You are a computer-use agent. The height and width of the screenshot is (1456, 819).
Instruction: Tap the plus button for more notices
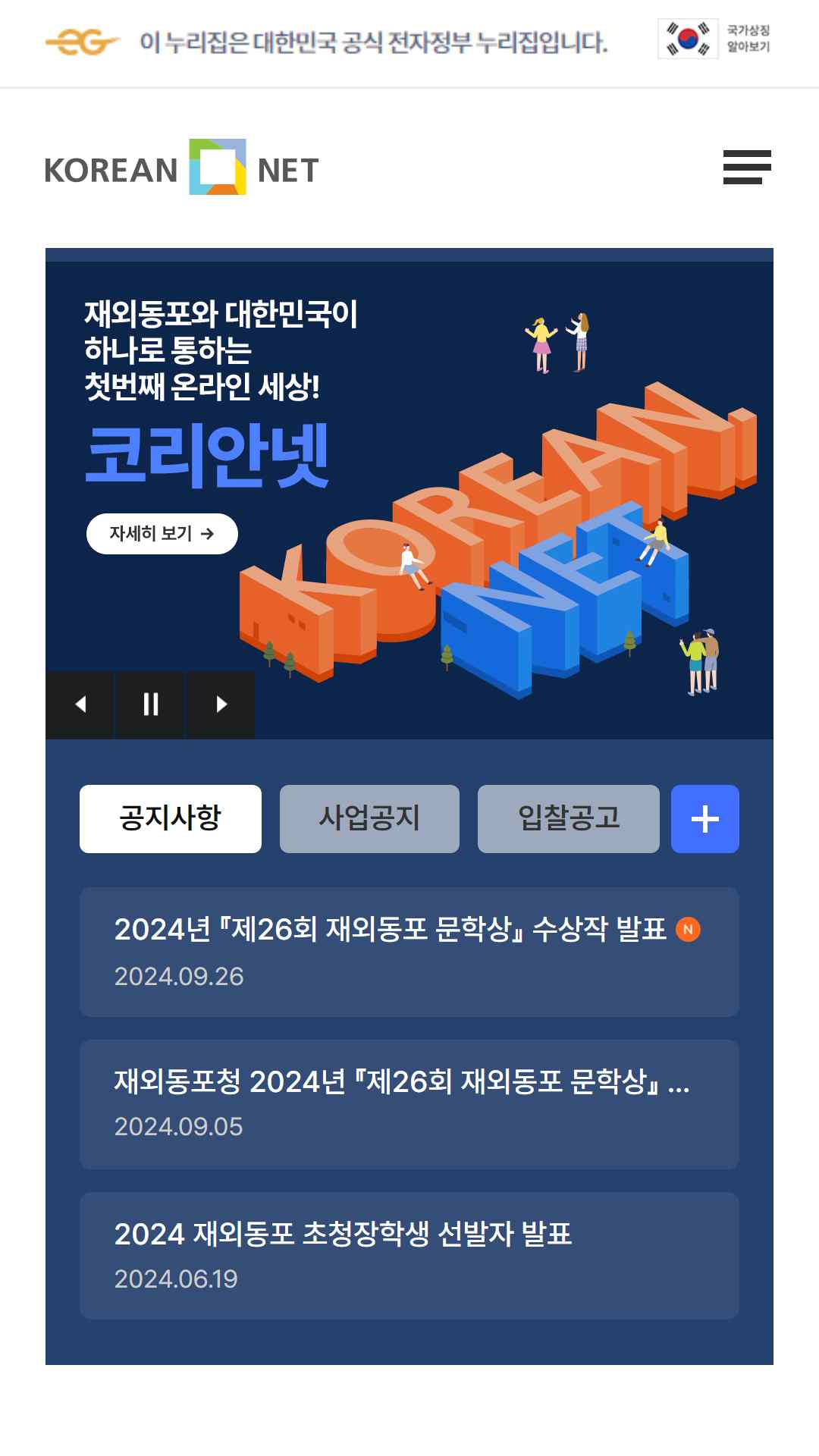tap(705, 819)
